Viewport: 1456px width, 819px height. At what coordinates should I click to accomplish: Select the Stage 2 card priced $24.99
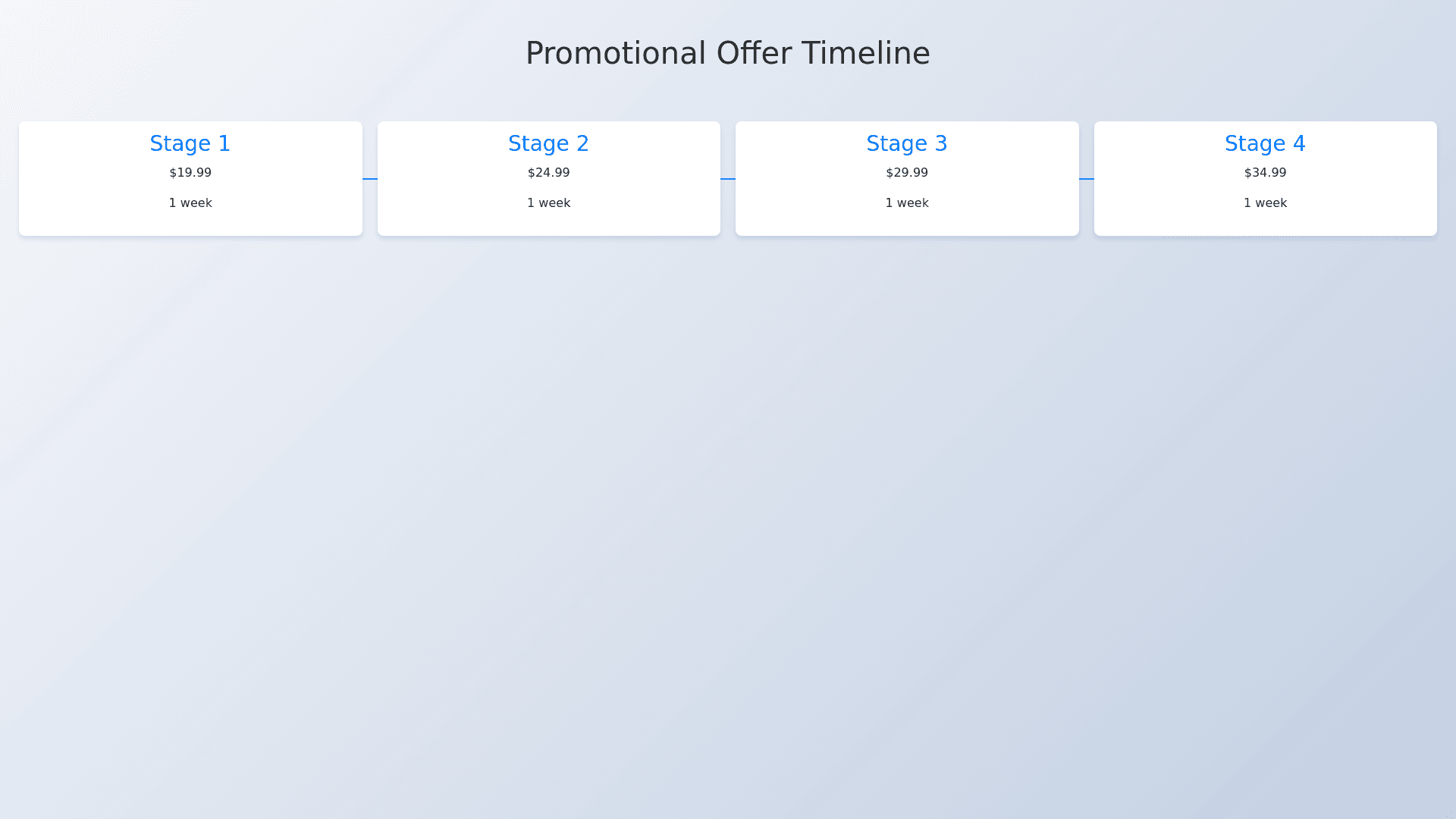(548, 178)
